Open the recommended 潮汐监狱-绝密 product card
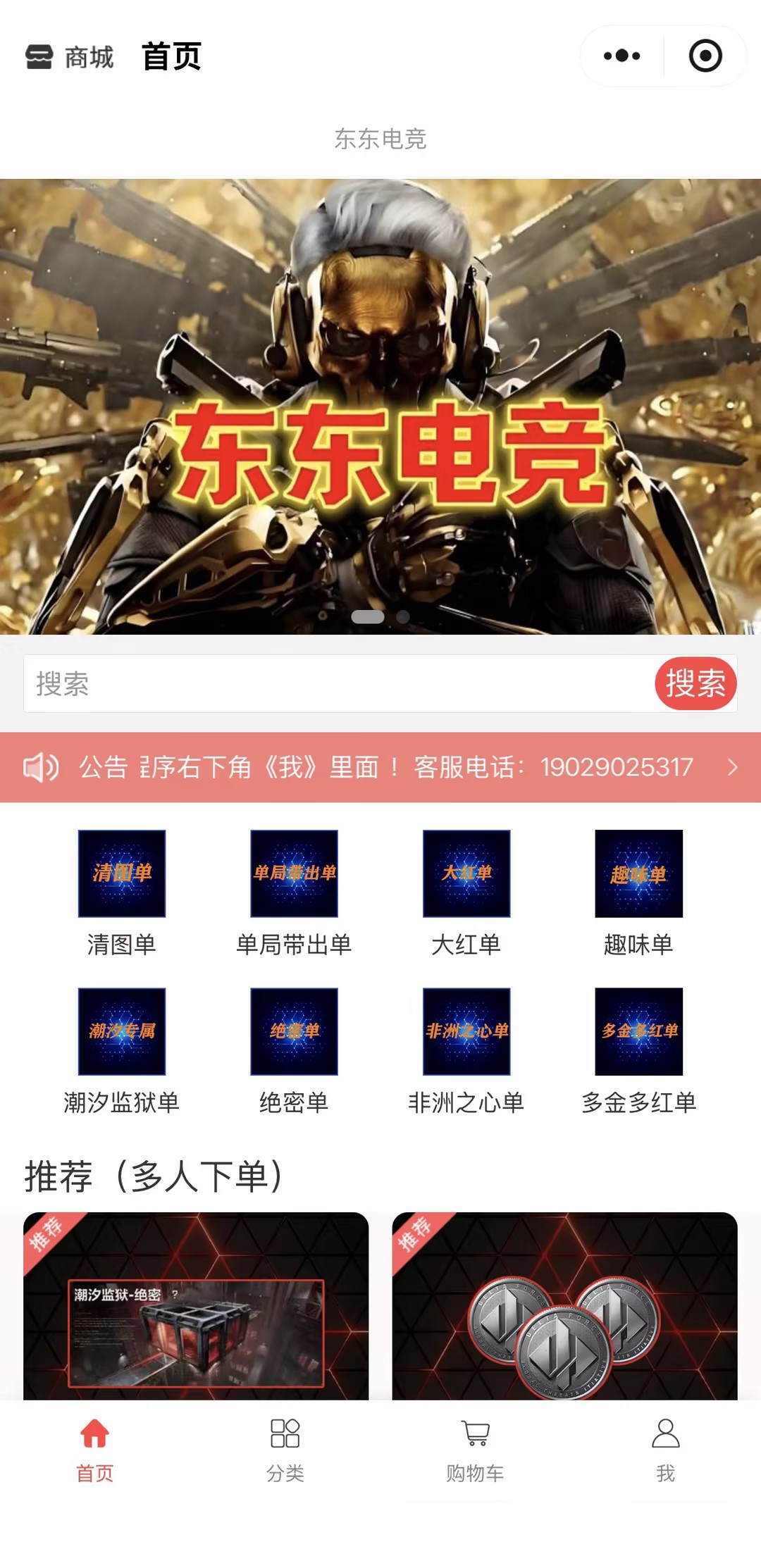The height and width of the screenshot is (1568, 761). [x=196, y=1306]
